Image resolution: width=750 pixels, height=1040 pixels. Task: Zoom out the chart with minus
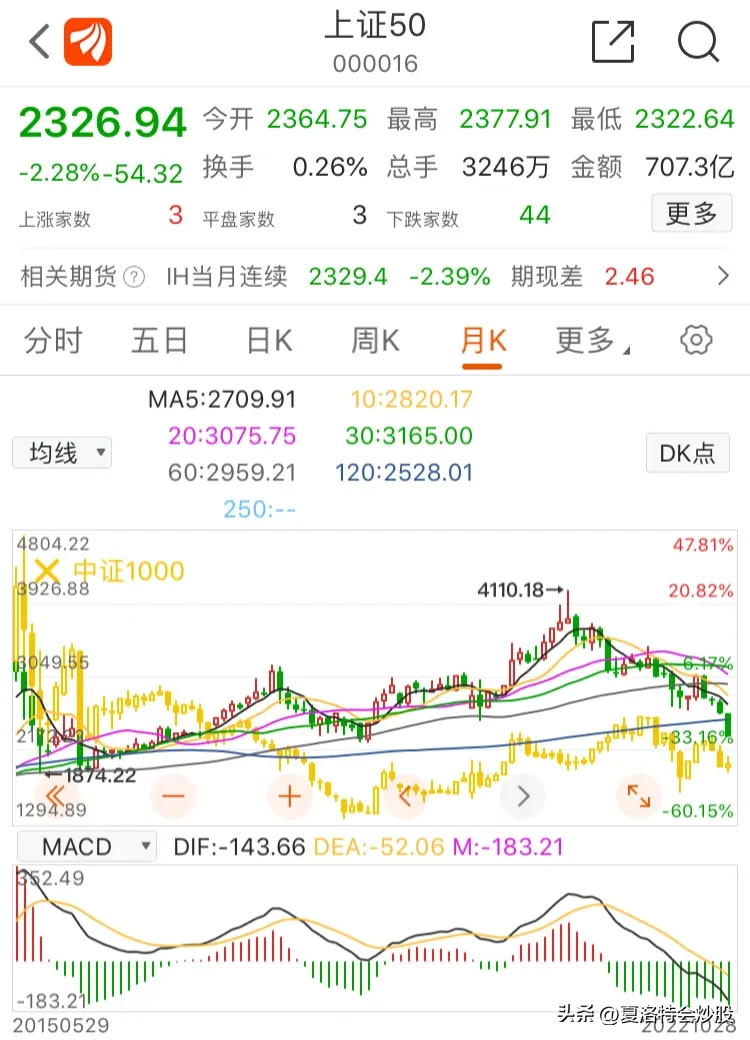[x=173, y=796]
